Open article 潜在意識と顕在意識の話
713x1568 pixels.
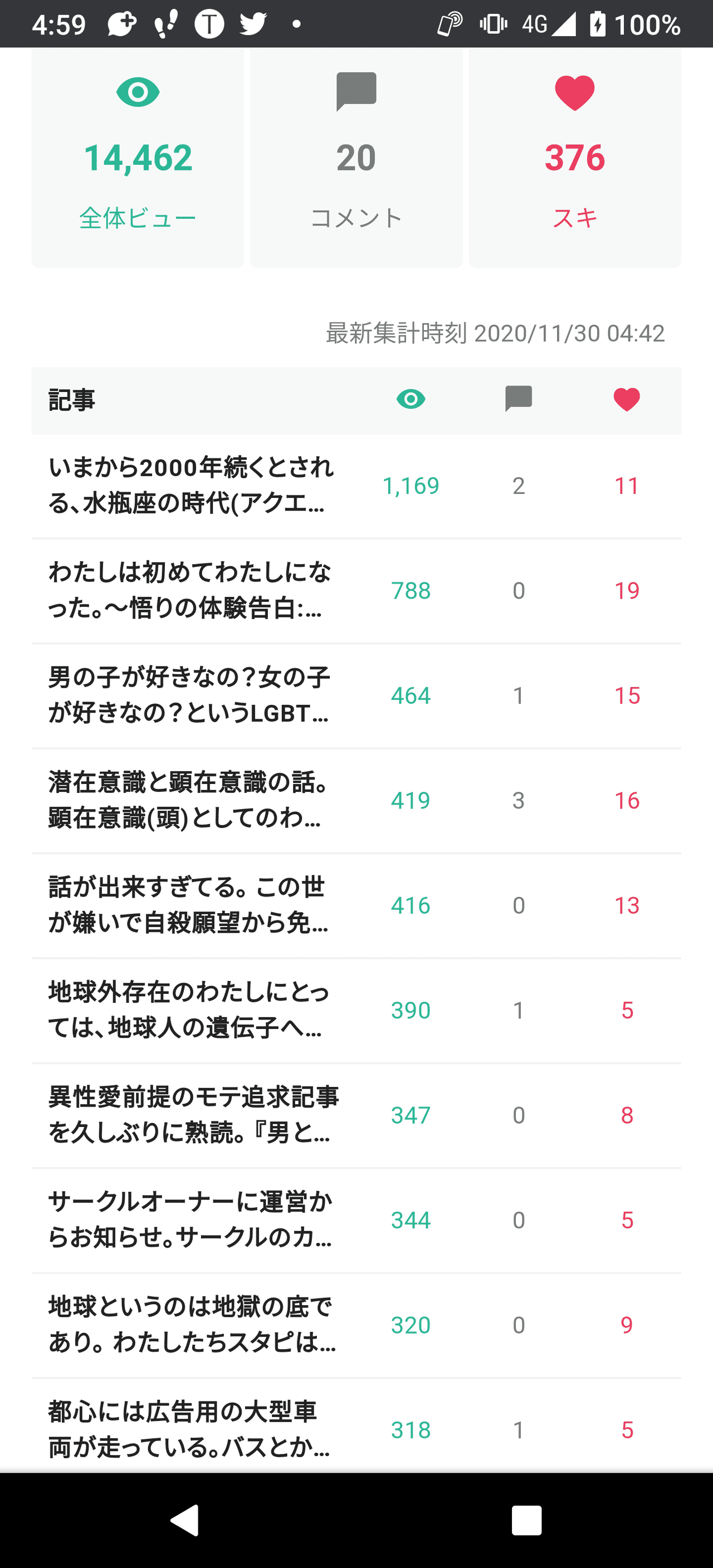[356, 801]
